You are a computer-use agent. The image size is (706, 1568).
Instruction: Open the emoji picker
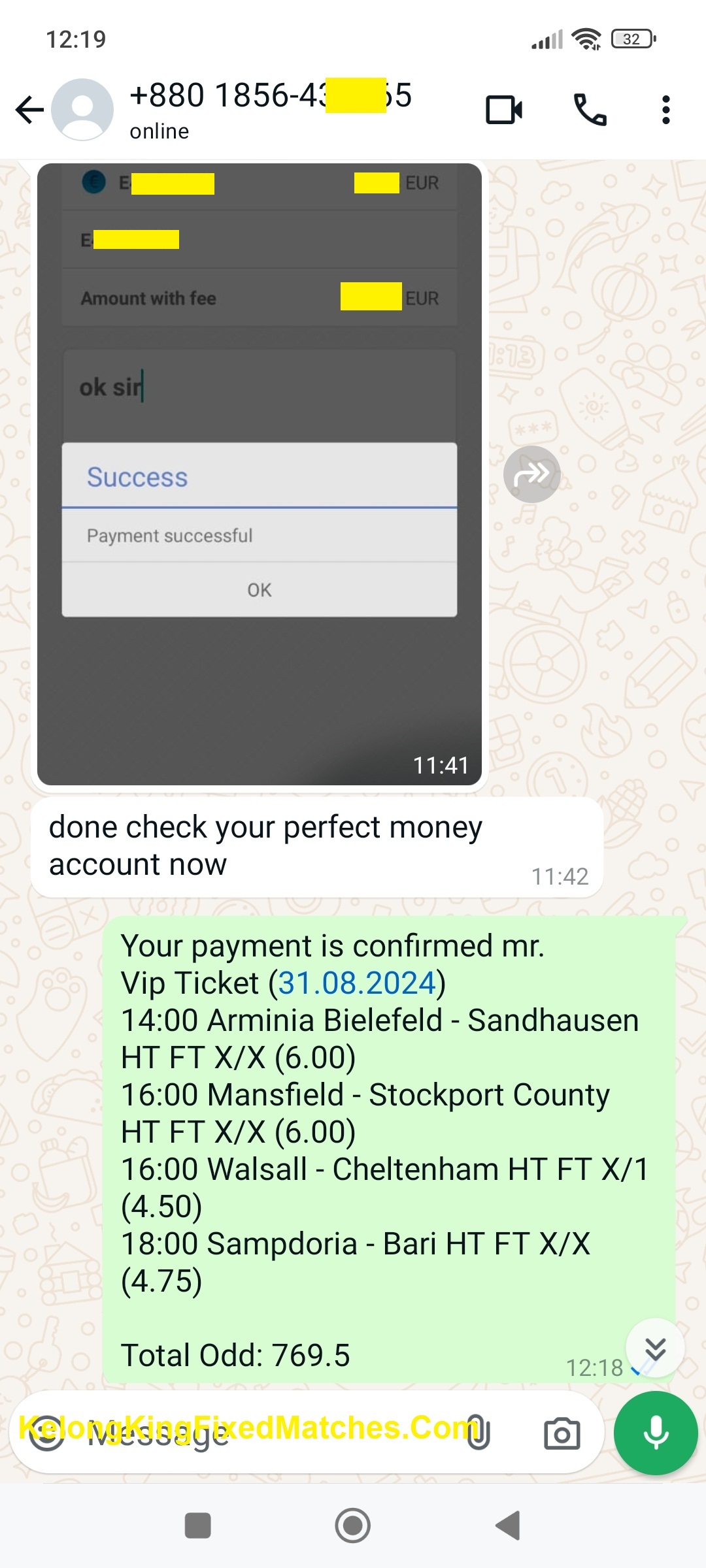(x=47, y=1433)
